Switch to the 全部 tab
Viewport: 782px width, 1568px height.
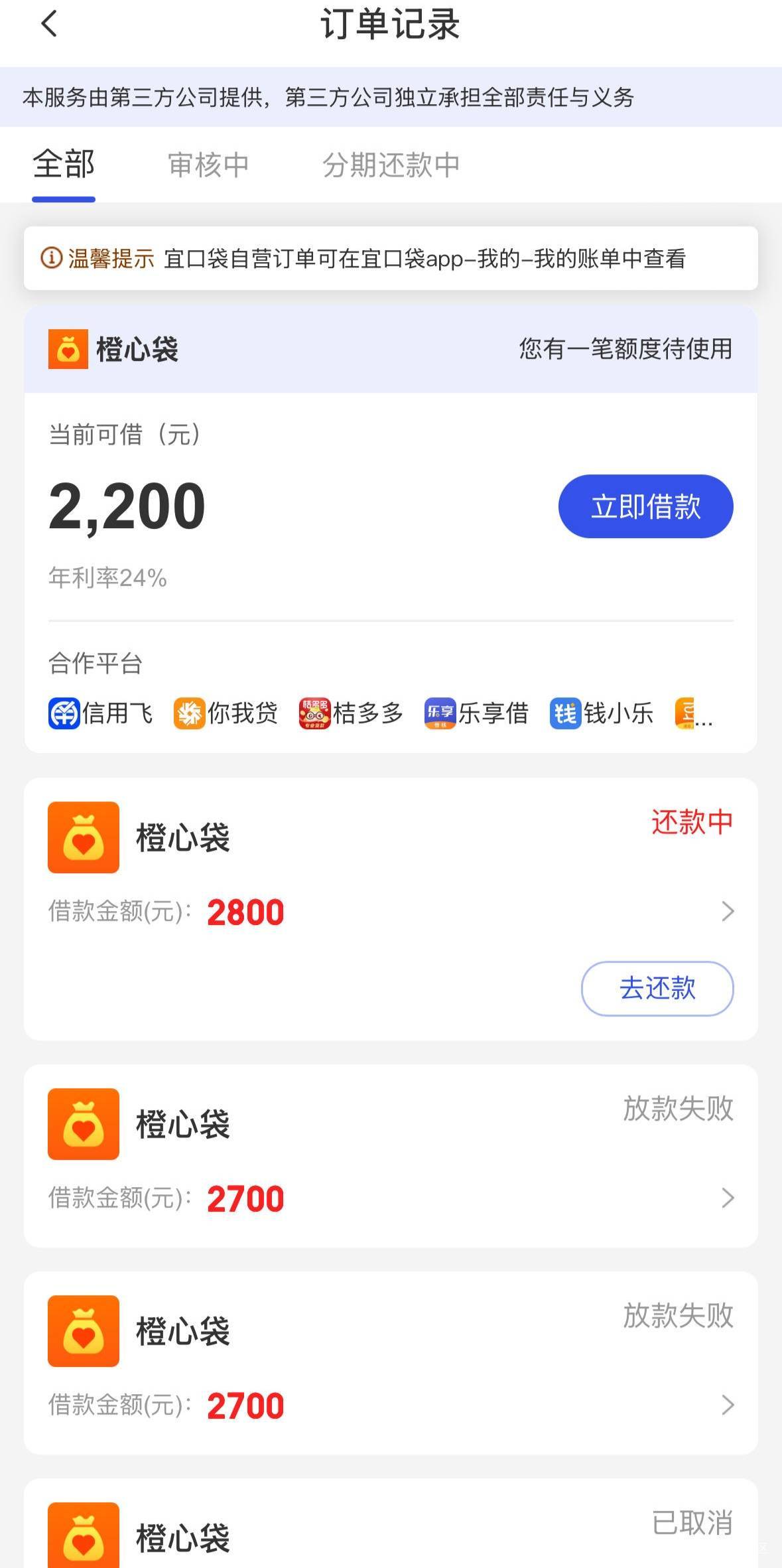point(64,165)
